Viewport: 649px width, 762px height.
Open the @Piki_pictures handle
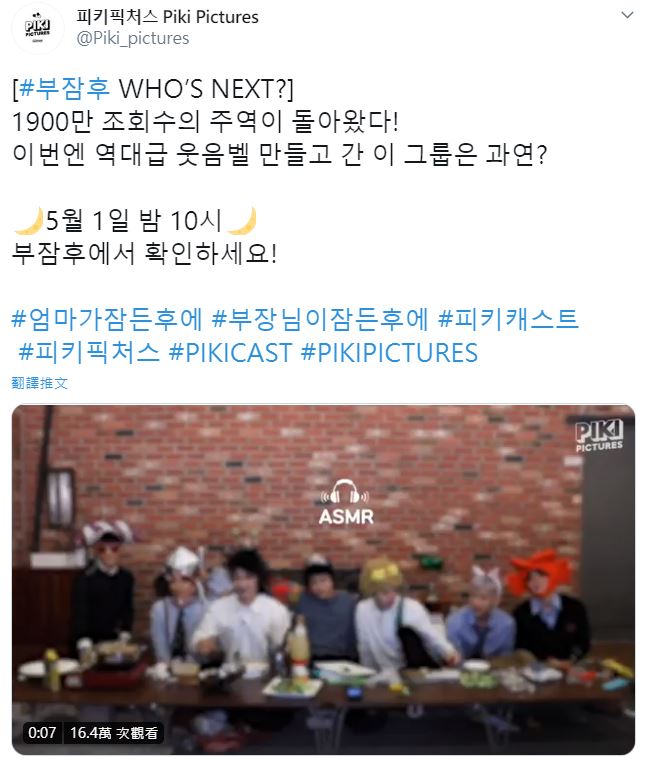click(x=133, y=38)
